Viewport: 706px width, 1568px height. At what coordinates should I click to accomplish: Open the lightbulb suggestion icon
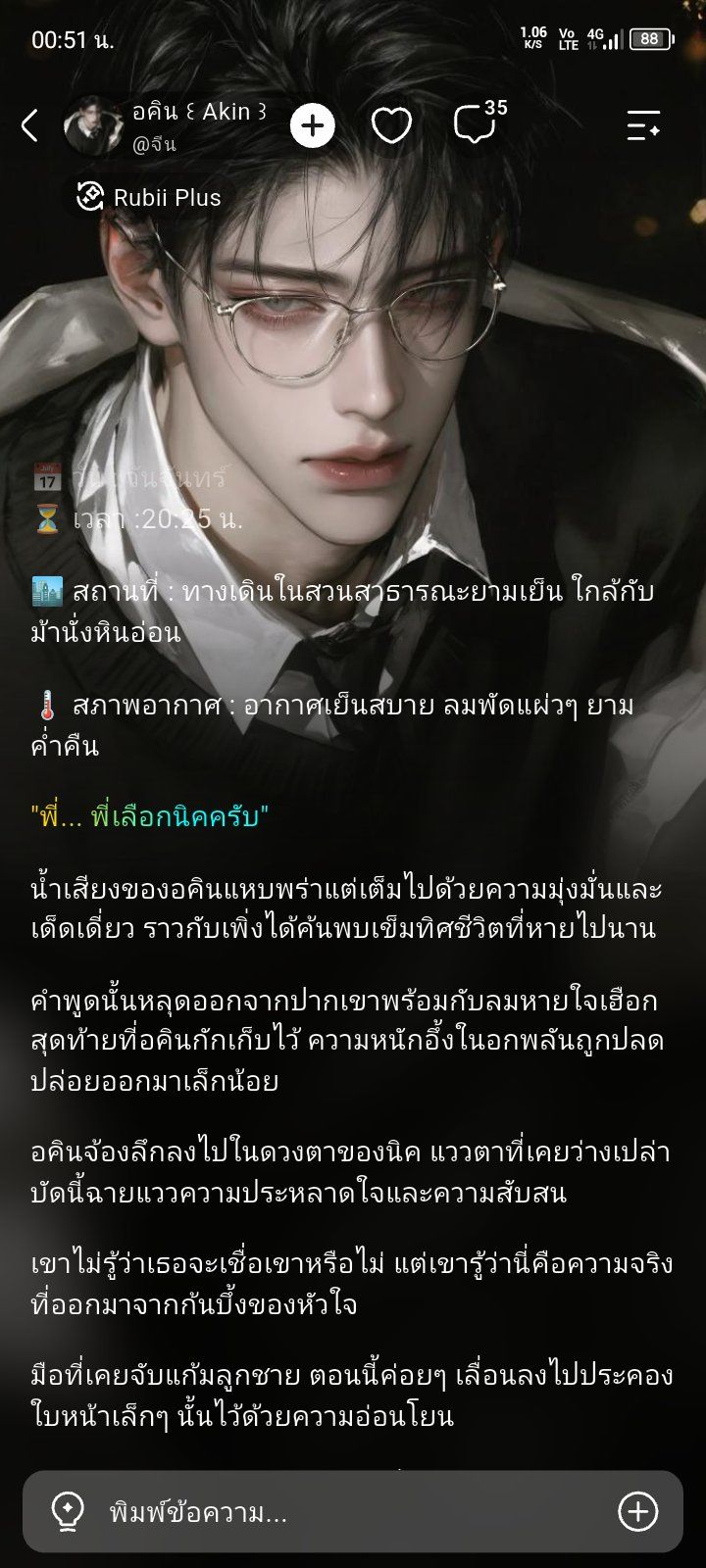pyautogui.click(x=68, y=1512)
